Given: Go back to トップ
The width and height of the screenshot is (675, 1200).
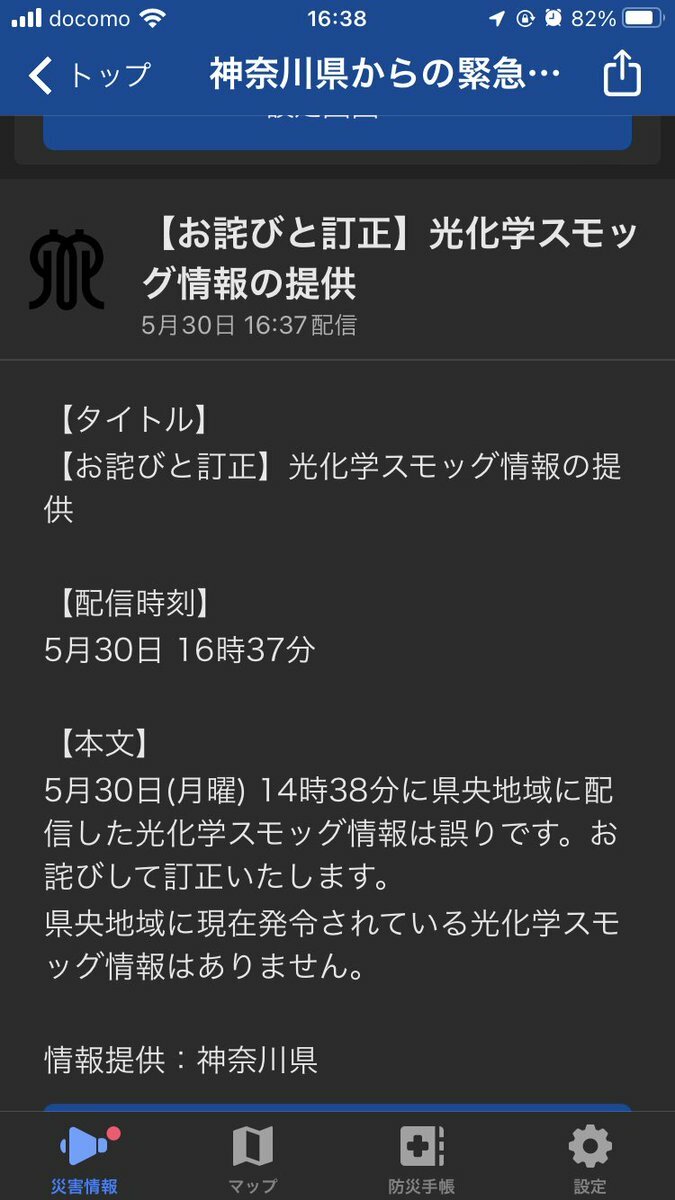Looking at the screenshot, I should tap(88, 75).
